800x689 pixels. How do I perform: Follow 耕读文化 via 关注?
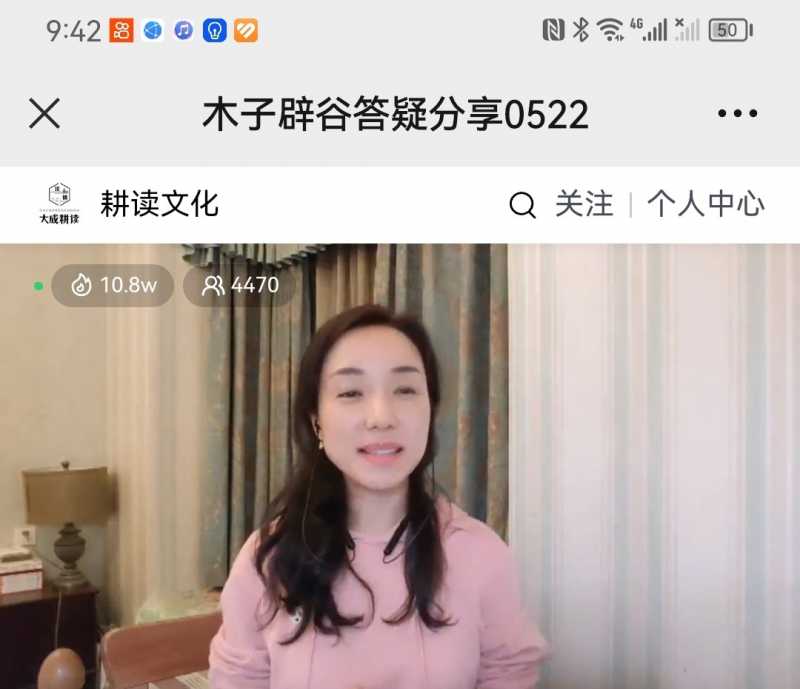point(584,204)
